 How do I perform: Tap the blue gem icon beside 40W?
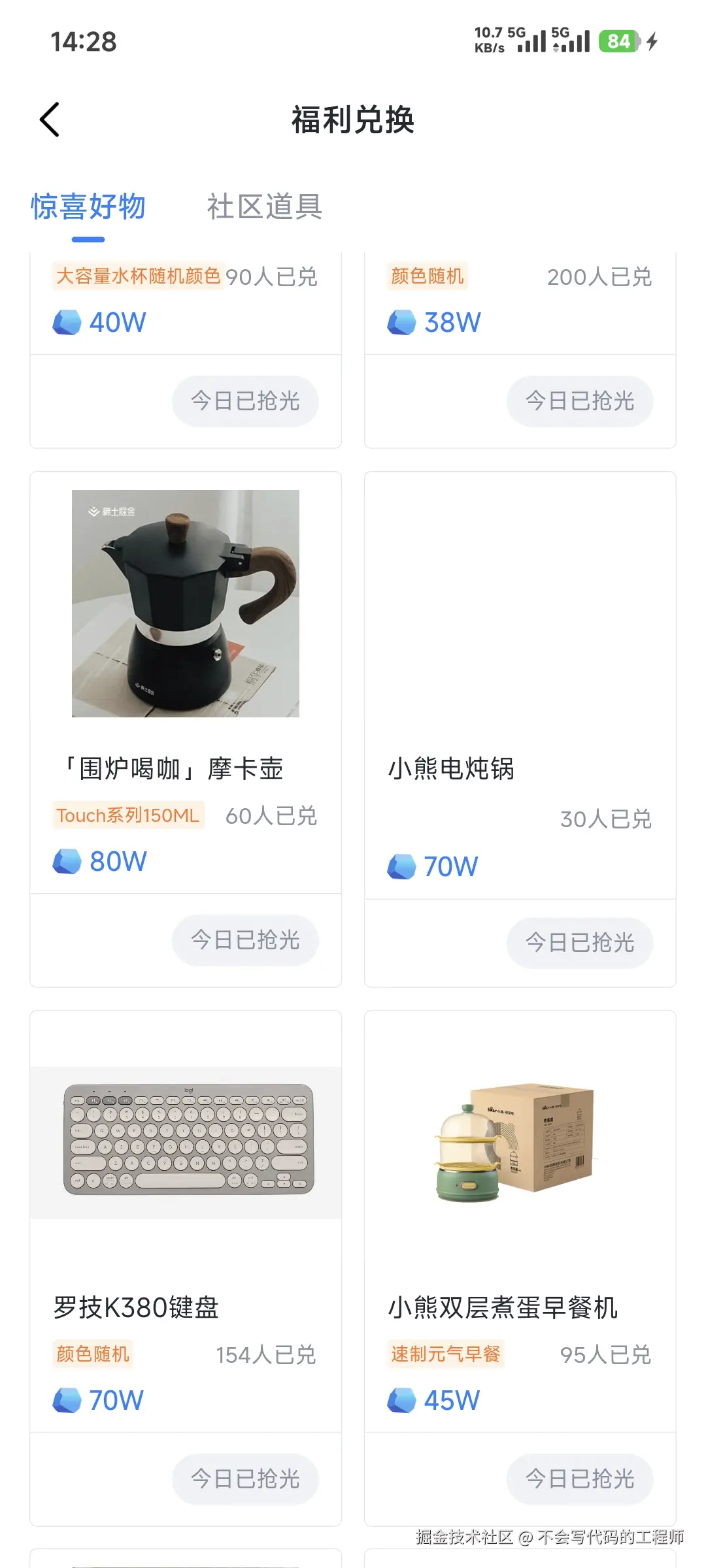[x=69, y=321]
